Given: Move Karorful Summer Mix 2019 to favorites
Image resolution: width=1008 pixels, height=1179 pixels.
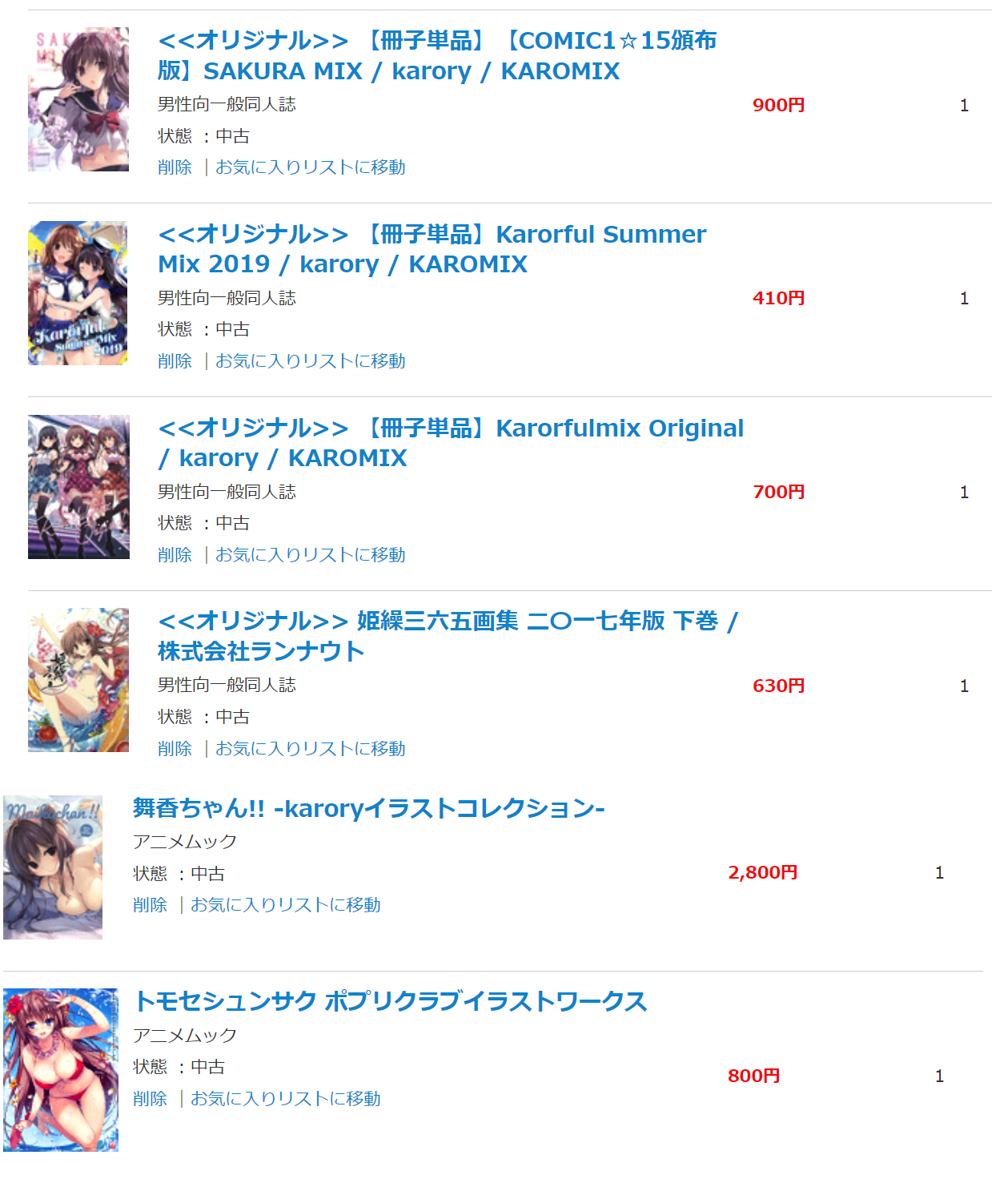Looking at the screenshot, I should click(x=310, y=361).
